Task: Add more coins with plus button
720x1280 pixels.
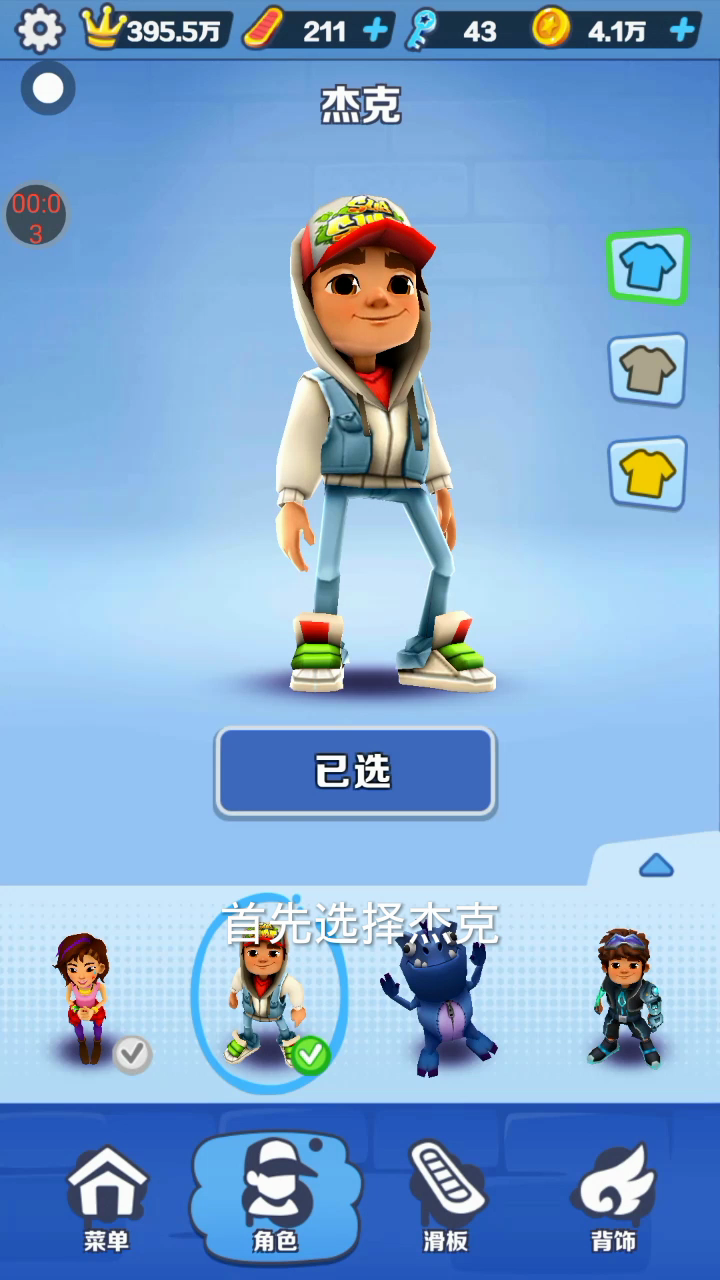Action: tap(683, 31)
